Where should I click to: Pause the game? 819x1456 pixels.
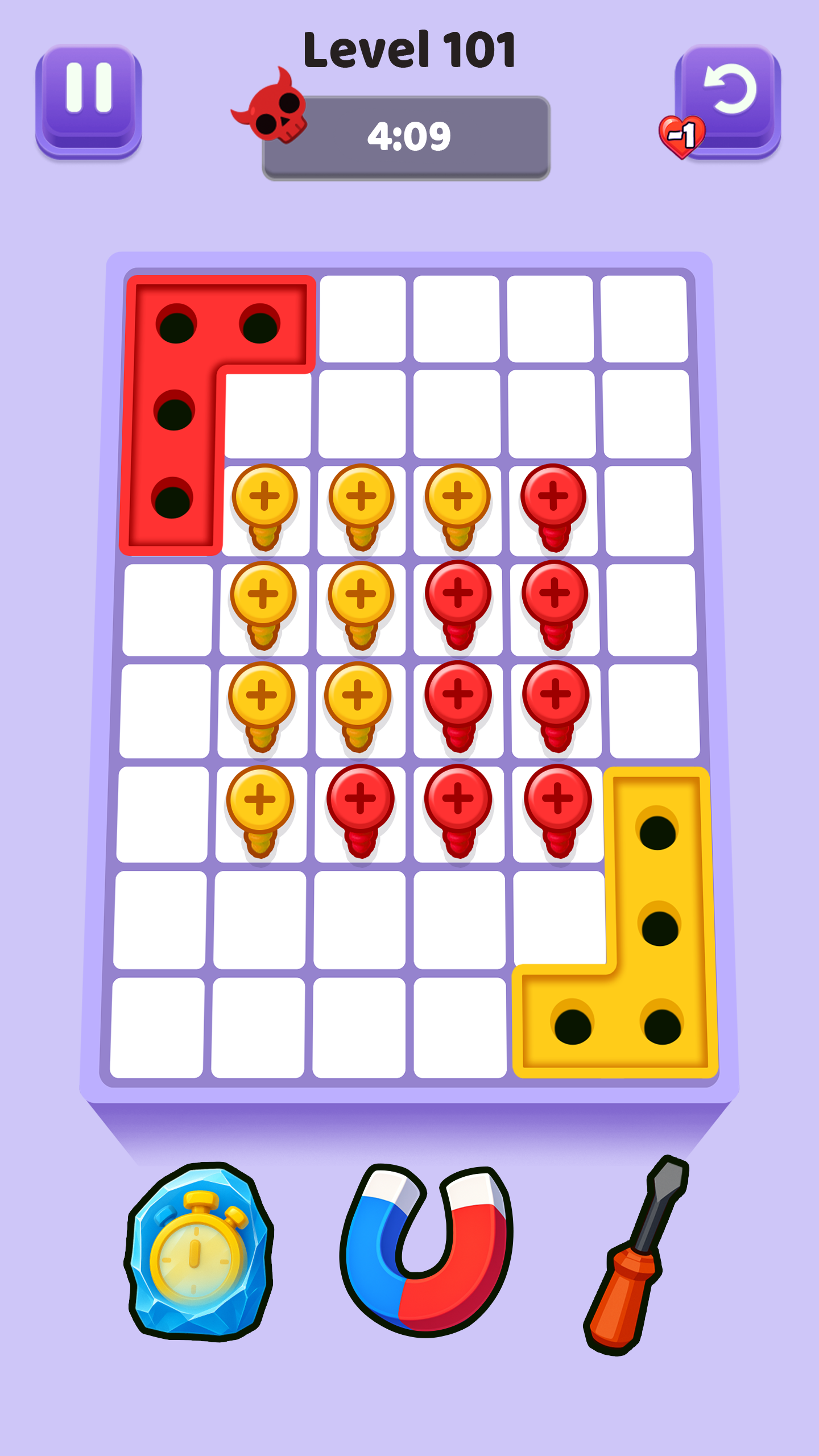(89, 101)
